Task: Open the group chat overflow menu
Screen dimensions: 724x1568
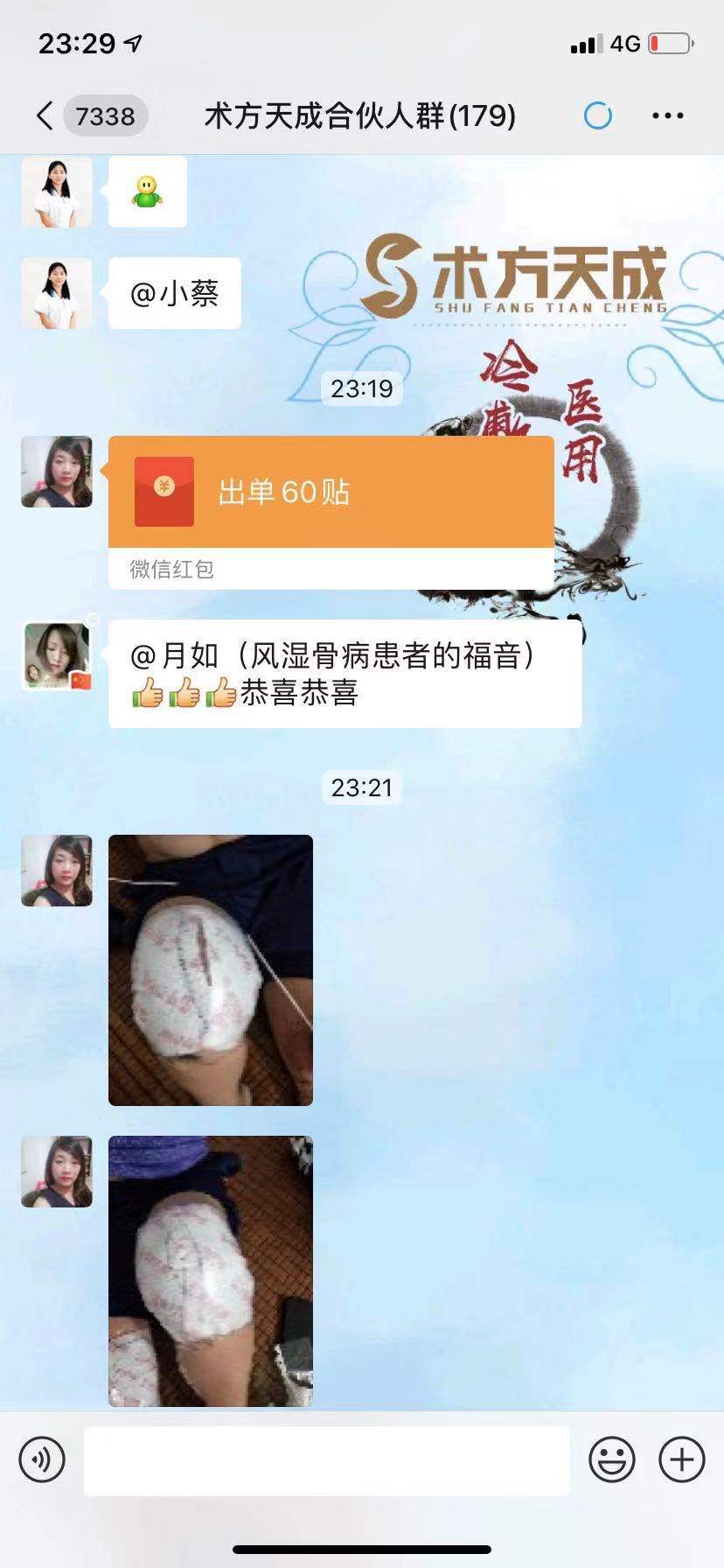Action: coord(667,115)
